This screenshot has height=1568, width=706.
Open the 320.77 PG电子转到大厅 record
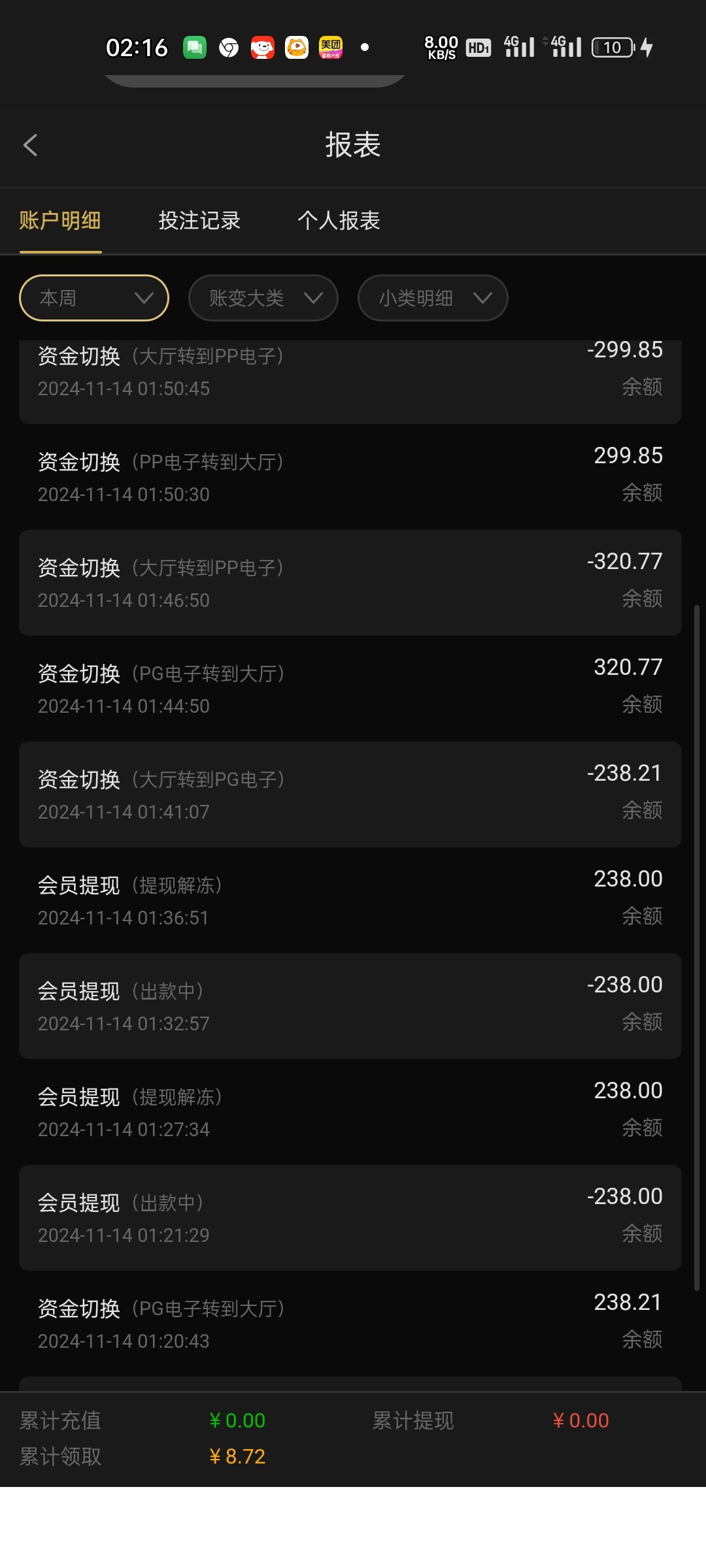(350, 689)
